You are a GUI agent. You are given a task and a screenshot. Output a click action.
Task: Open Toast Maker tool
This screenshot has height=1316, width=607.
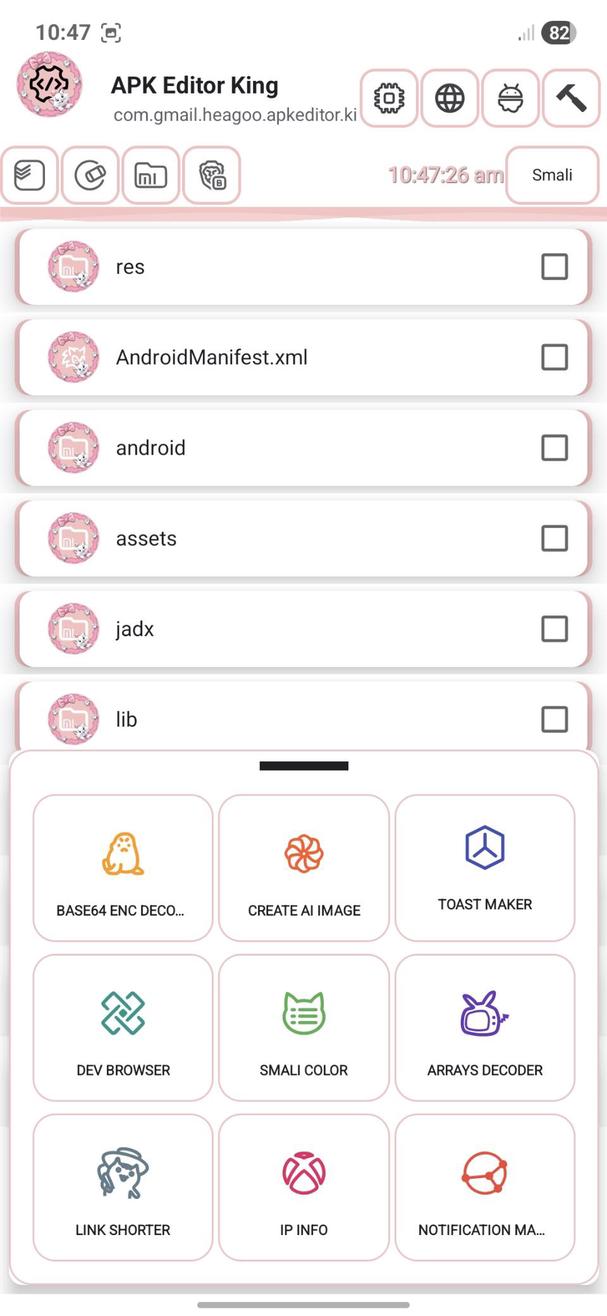[x=485, y=865]
